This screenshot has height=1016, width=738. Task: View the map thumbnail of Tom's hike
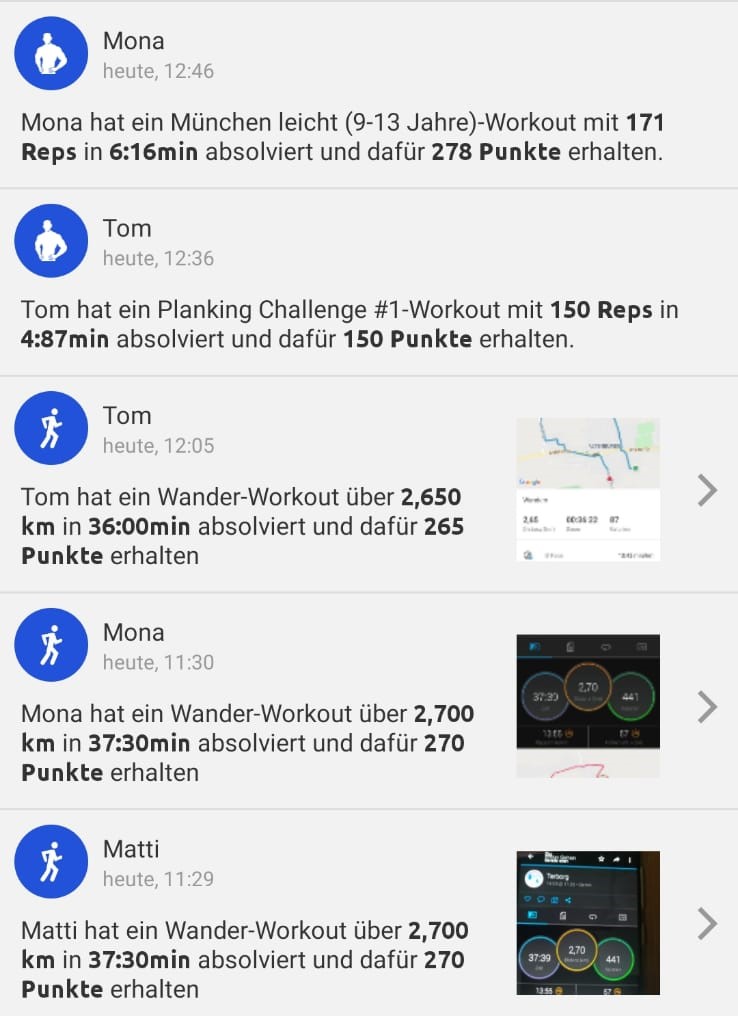[x=588, y=489]
